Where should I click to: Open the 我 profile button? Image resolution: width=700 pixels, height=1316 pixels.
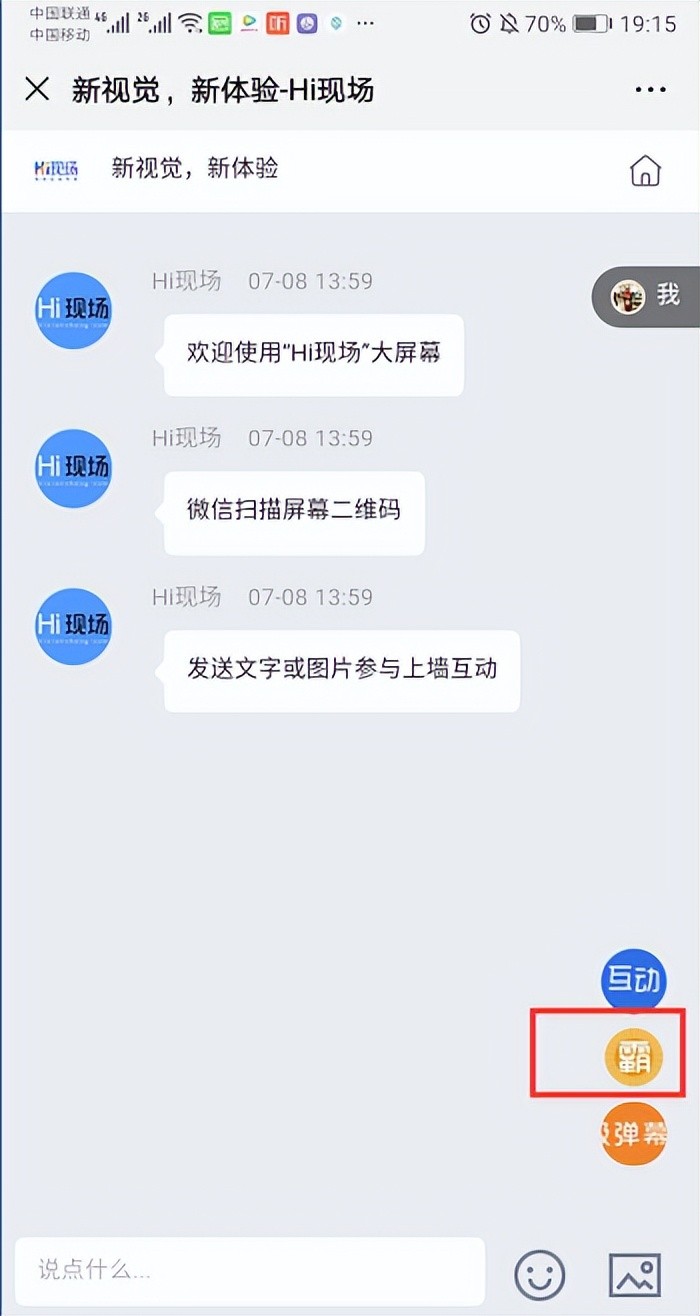[x=646, y=296]
